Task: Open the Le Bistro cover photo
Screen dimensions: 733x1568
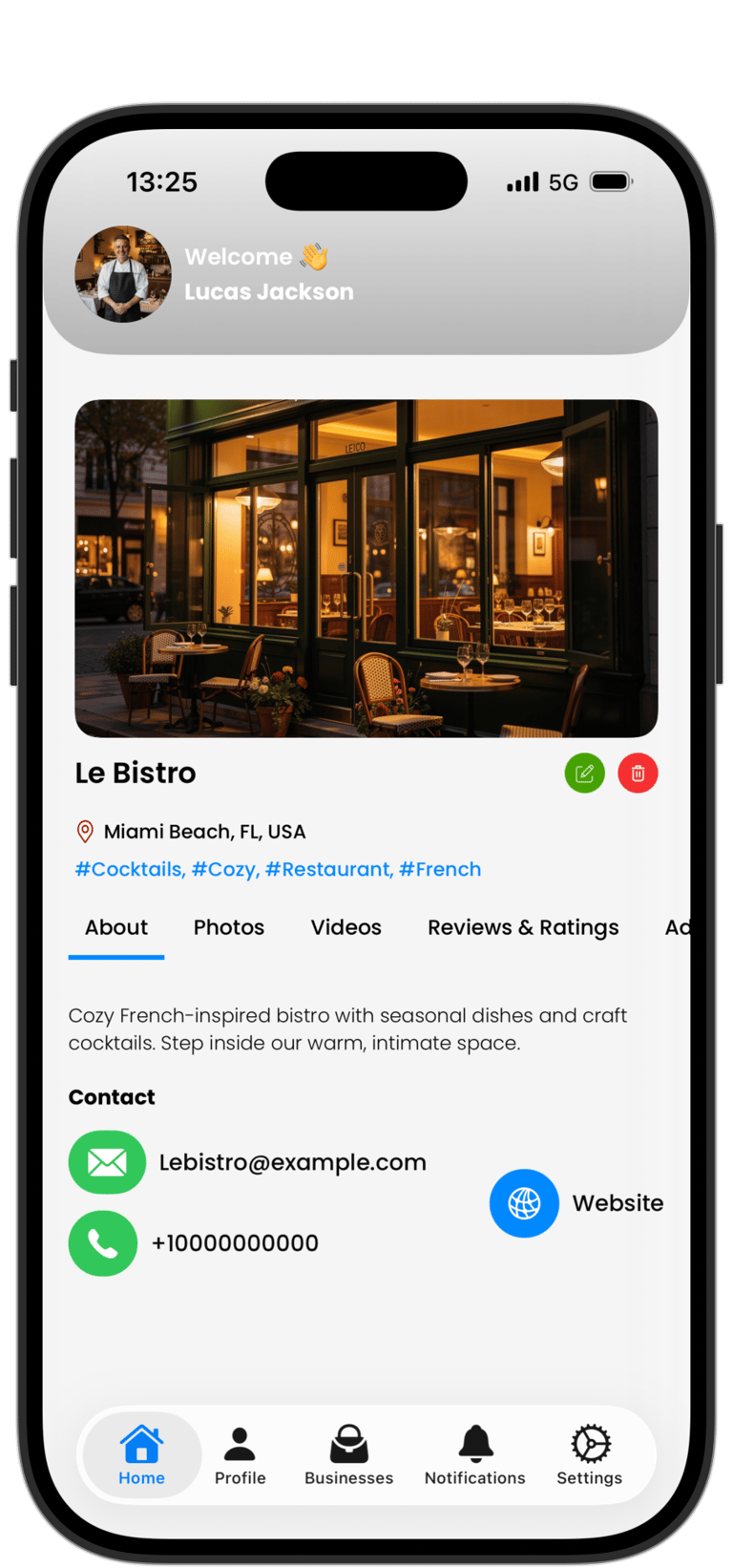Action: (366, 568)
